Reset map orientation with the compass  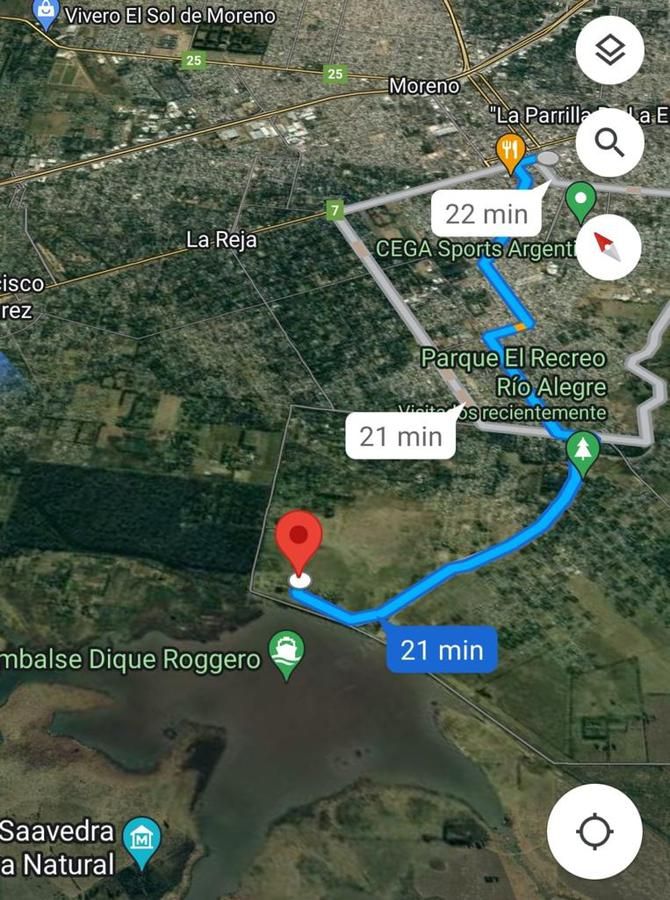pos(609,246)
